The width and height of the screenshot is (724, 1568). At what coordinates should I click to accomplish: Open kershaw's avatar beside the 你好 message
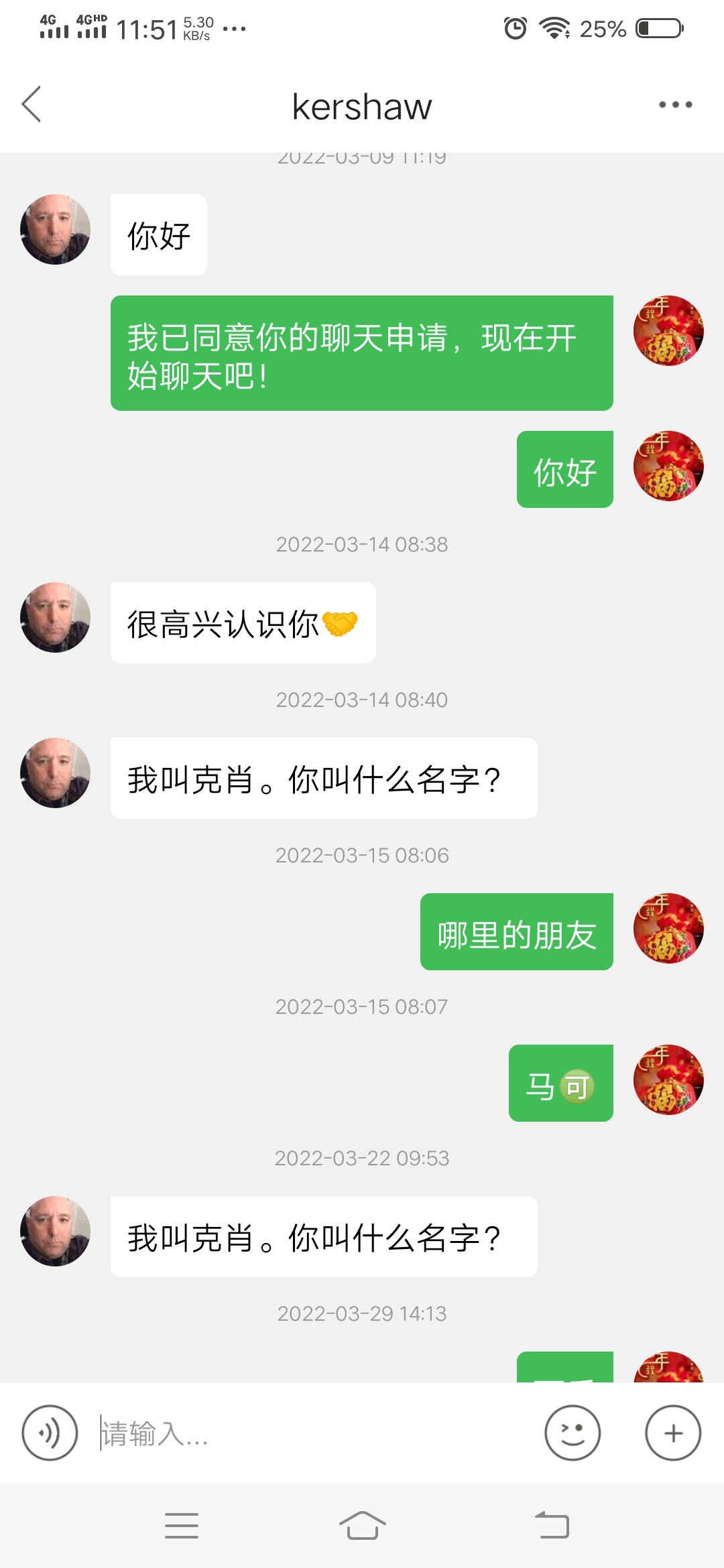click(x=55, y=230)
